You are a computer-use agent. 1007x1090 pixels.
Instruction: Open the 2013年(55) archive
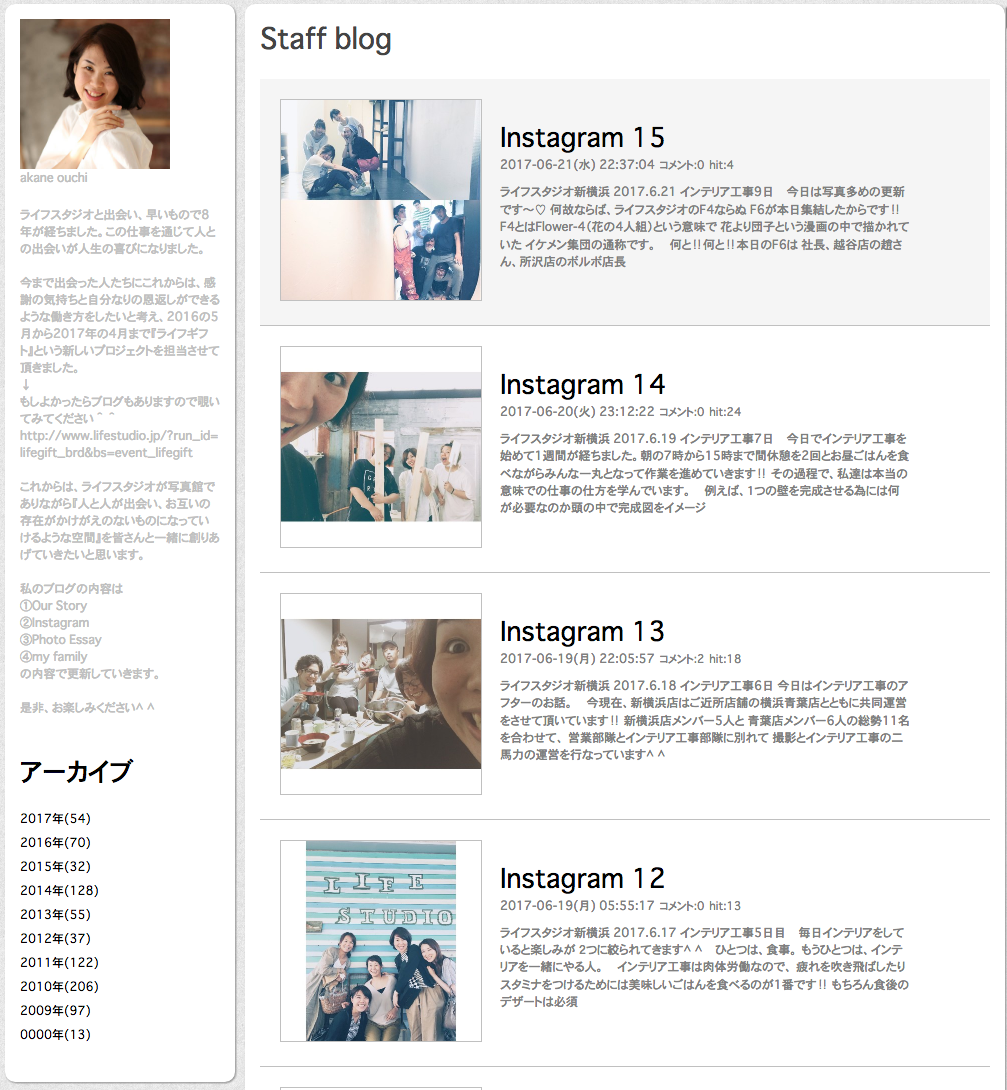coord(55,915)
